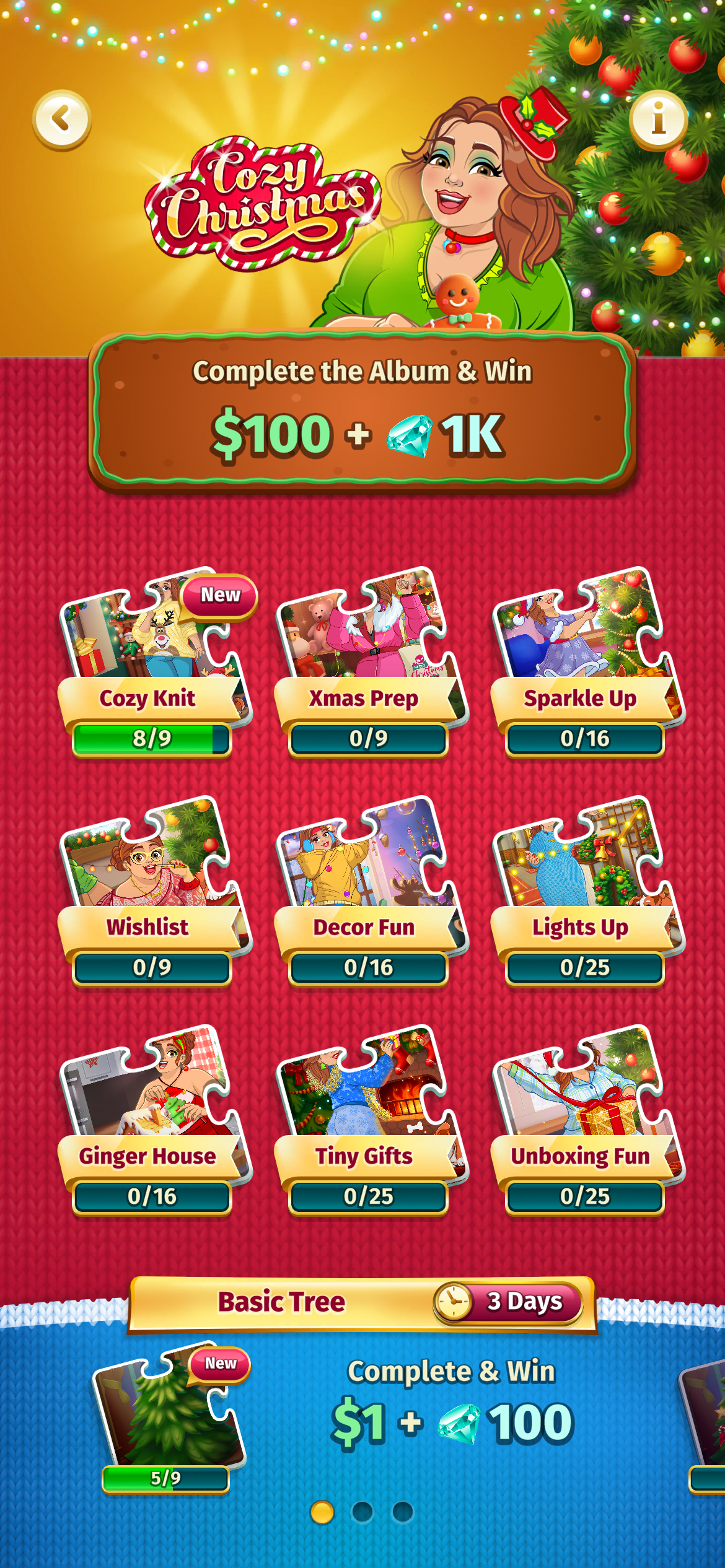Viewport: 725px width, 1568px height.
Task: Go back using the arrow button
Action: (61, 119)
